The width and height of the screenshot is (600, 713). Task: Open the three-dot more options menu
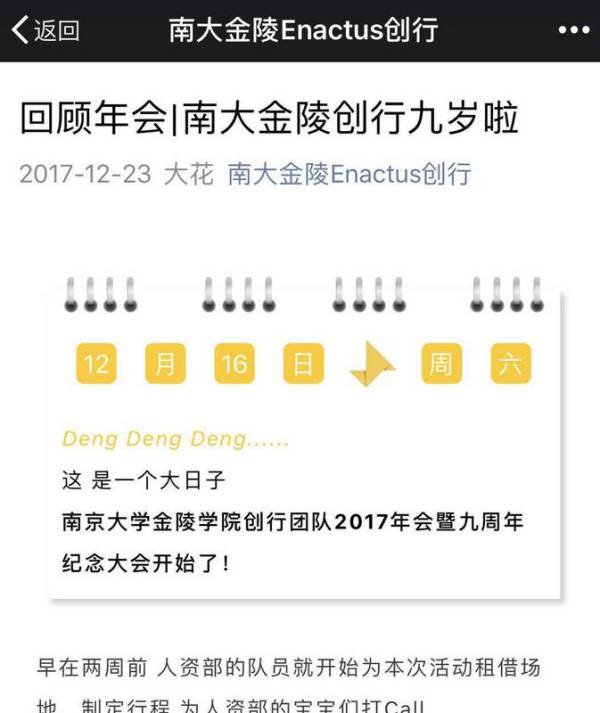(x=573, y=30)
